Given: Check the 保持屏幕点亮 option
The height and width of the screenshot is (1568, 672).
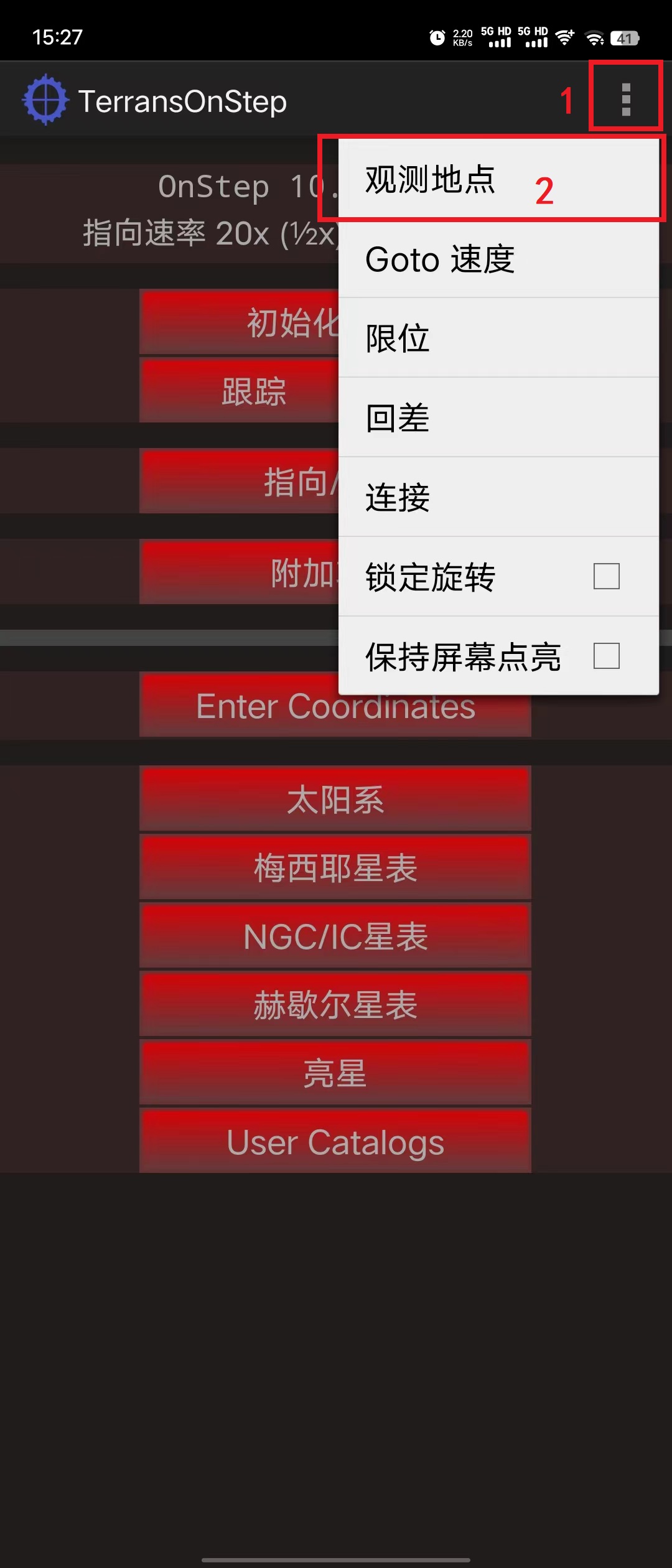Looking at the screenshot, I should click(x=606, y=656).
